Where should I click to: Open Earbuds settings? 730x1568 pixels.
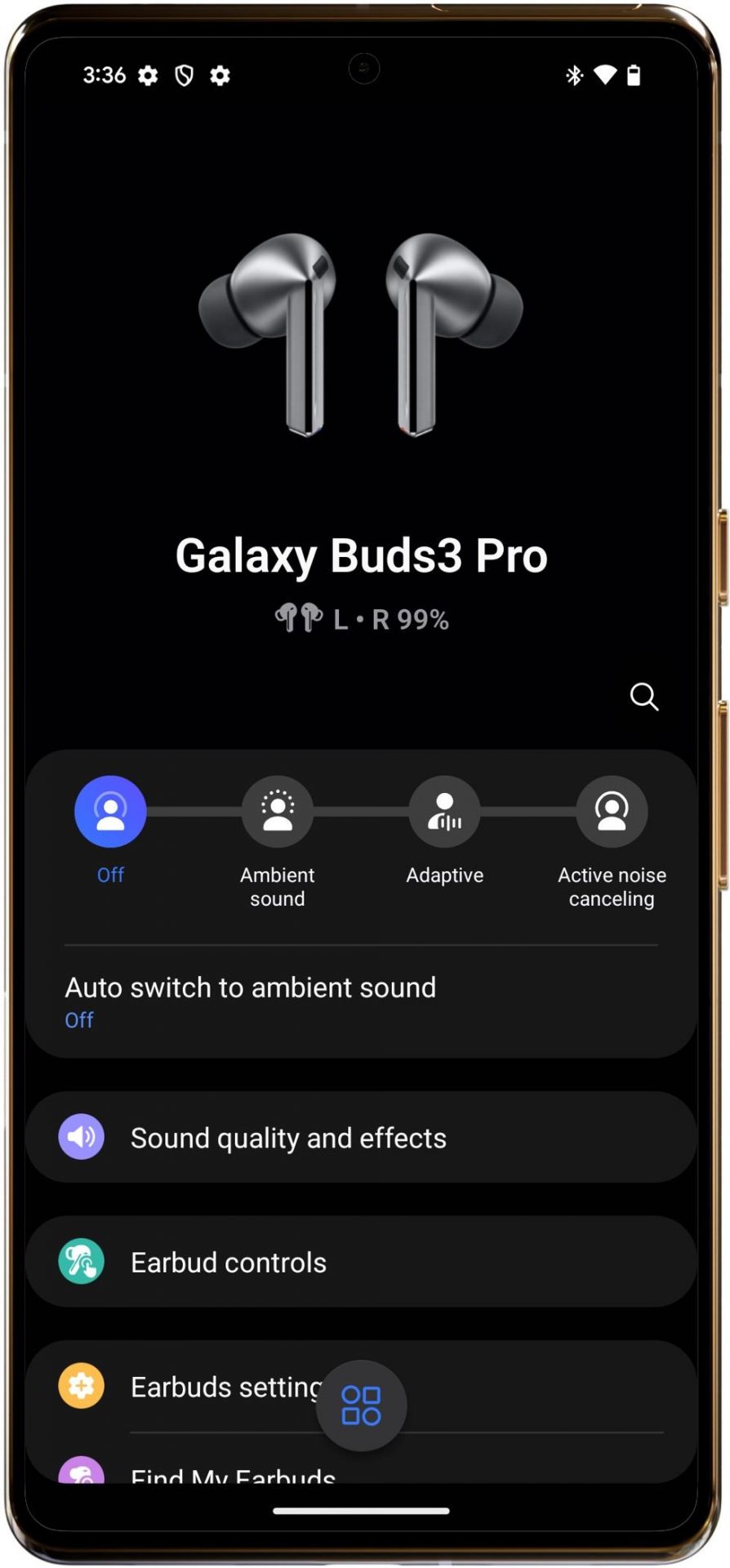(x=361, y=1386)
